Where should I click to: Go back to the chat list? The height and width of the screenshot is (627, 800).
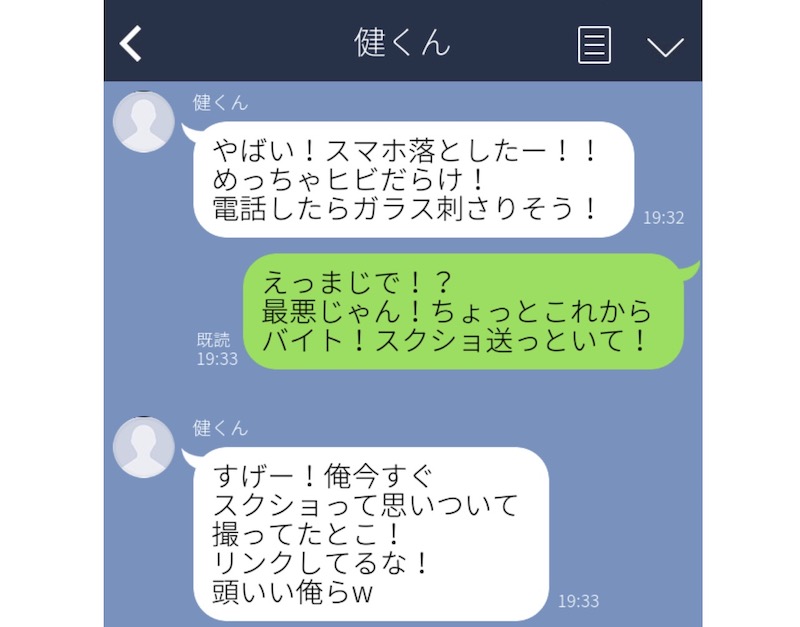tap(131, 43)
